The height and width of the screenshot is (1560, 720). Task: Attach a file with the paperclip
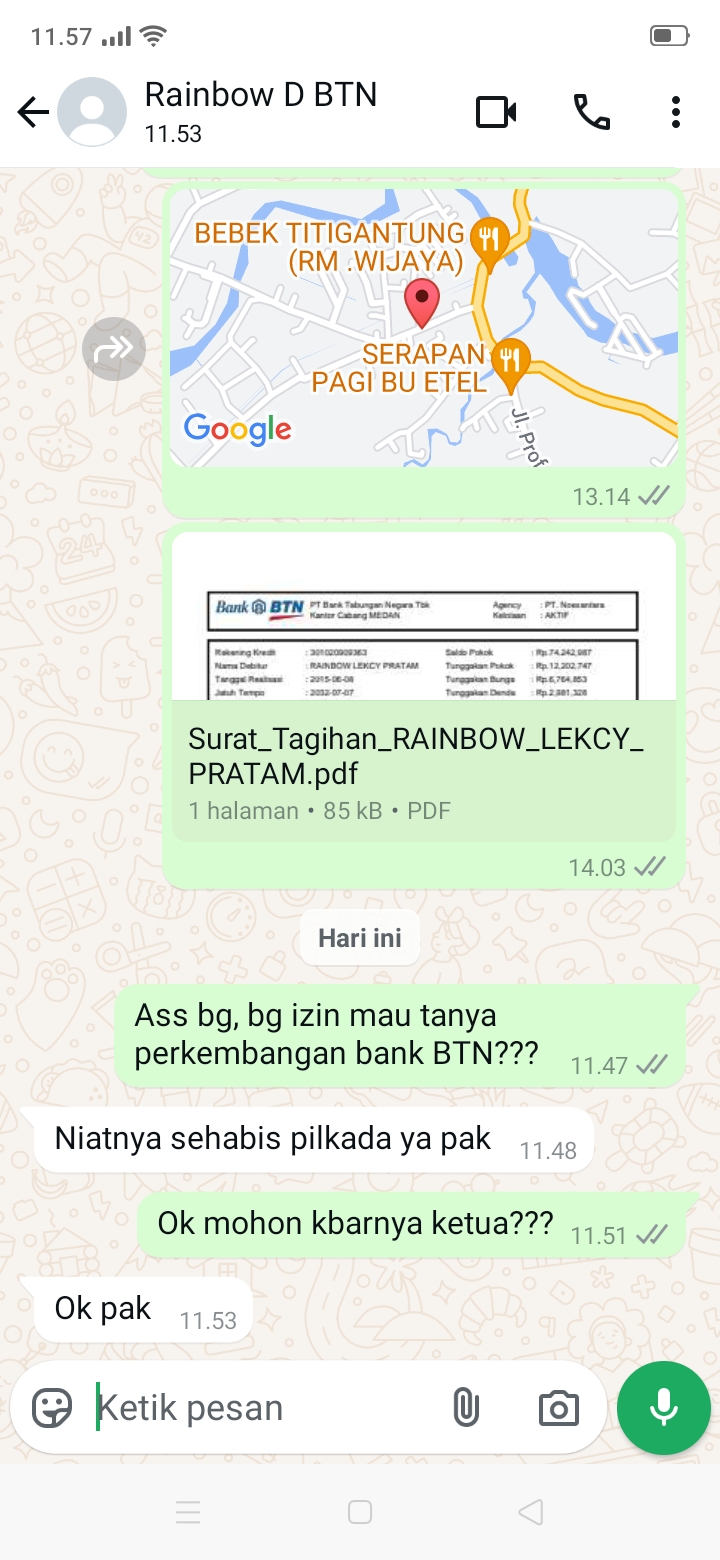[466, 1408]
